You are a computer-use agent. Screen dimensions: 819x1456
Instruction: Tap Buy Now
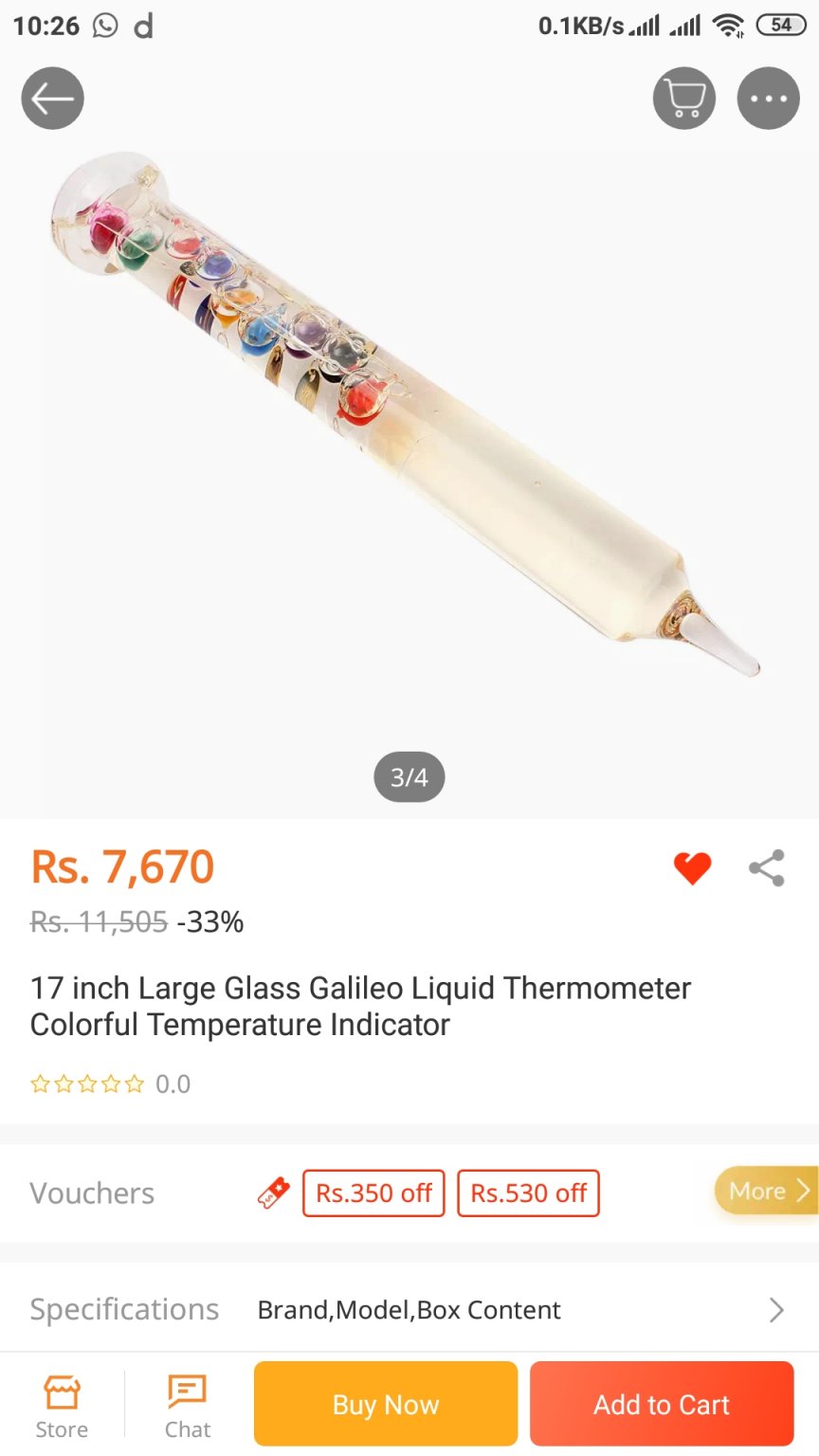pos(386,1404)
